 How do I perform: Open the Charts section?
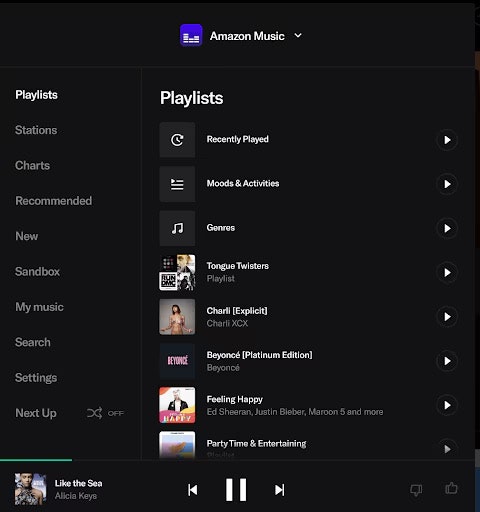click(32, 165)
